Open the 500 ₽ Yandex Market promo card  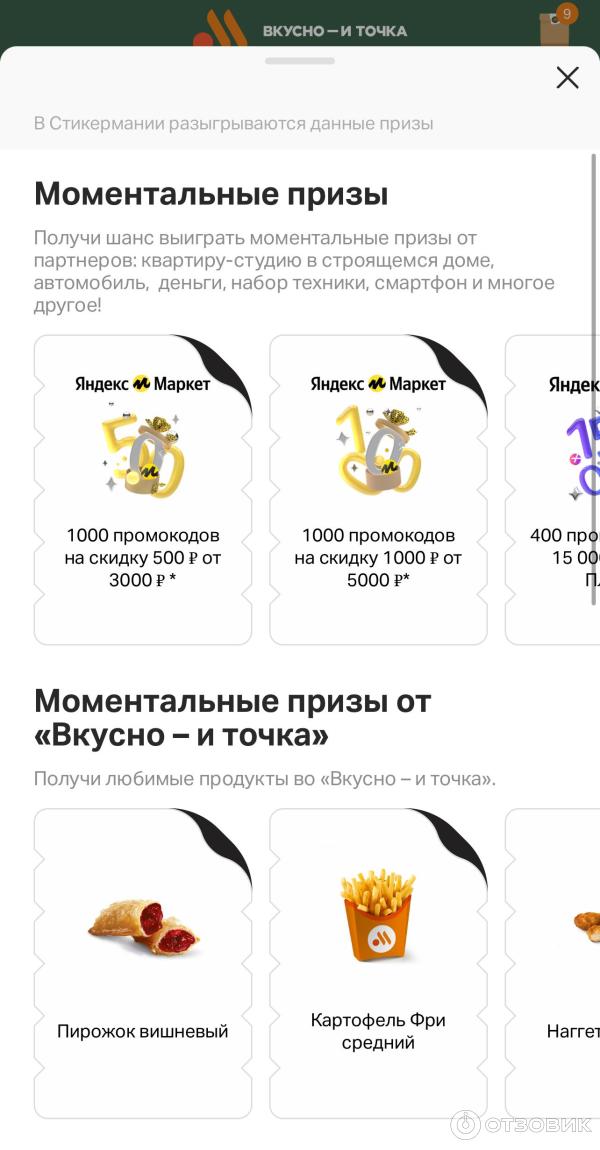pyautogui.click(x=143, y=490)
